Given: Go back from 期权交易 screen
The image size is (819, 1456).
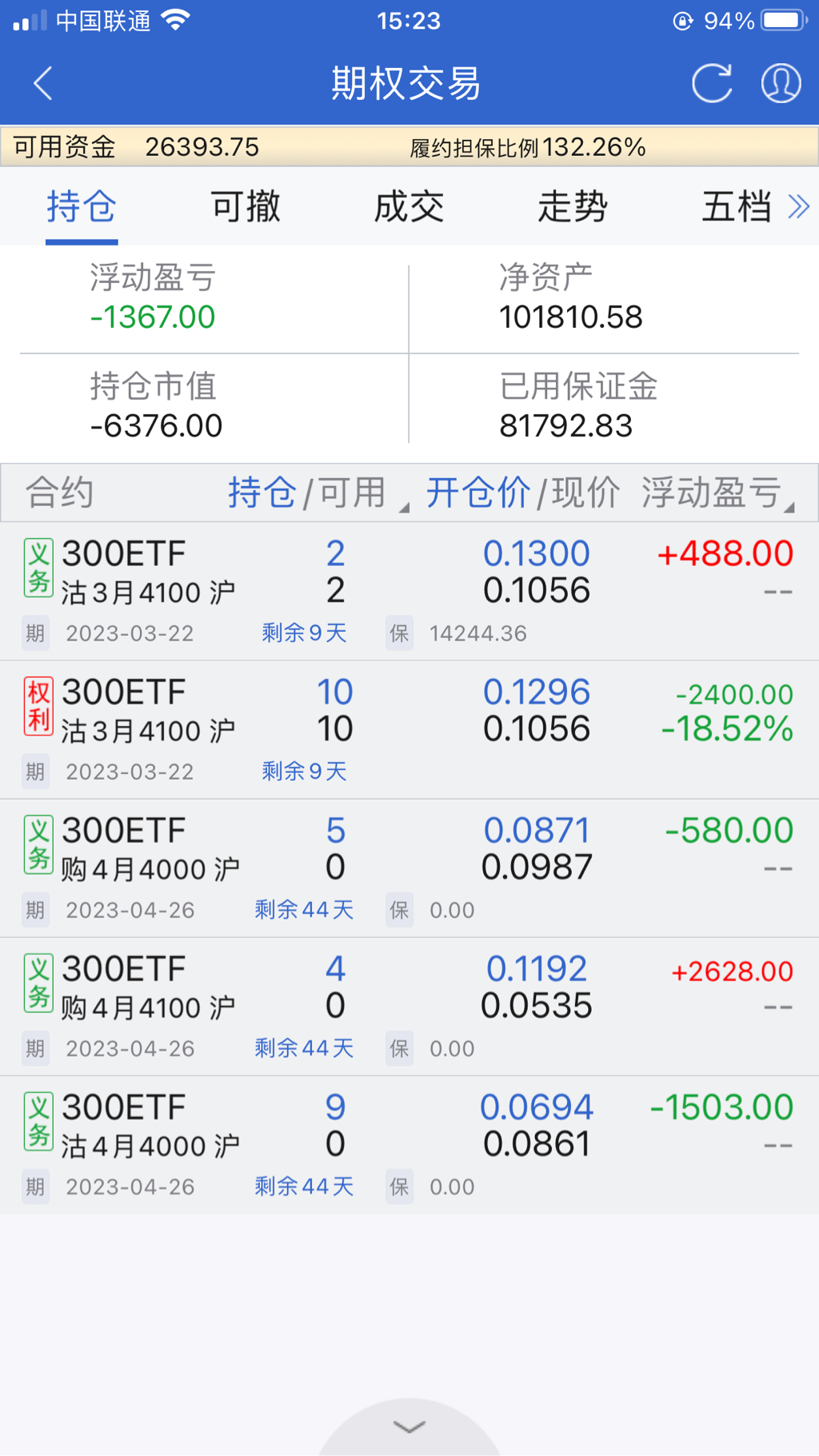Looking at the screenshot, I should (x=43, y=83).
